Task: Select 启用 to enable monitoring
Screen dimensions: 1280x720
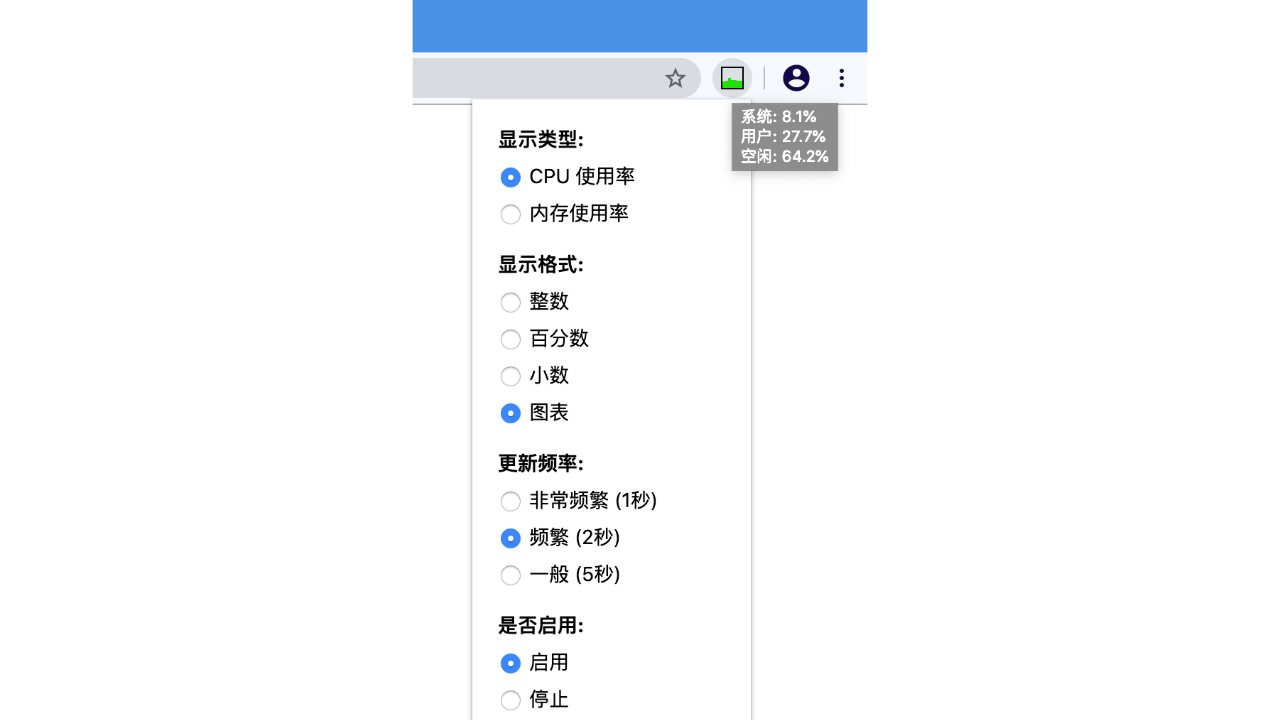Action: pyautogui.click(x=511, y=663)
